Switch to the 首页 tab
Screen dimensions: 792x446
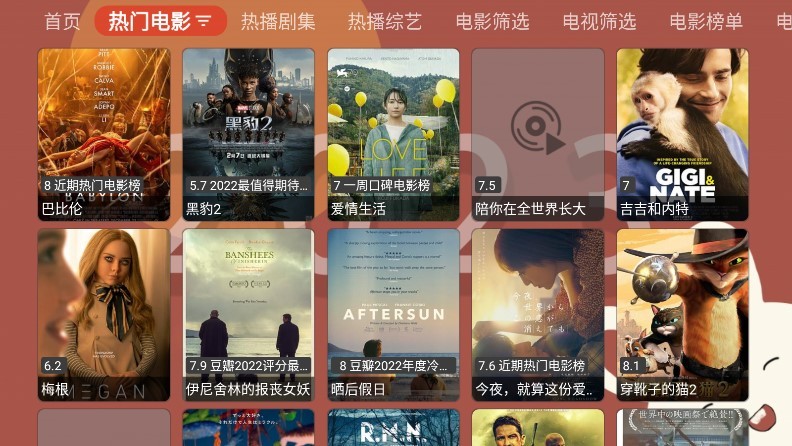(x=62, y=21)
